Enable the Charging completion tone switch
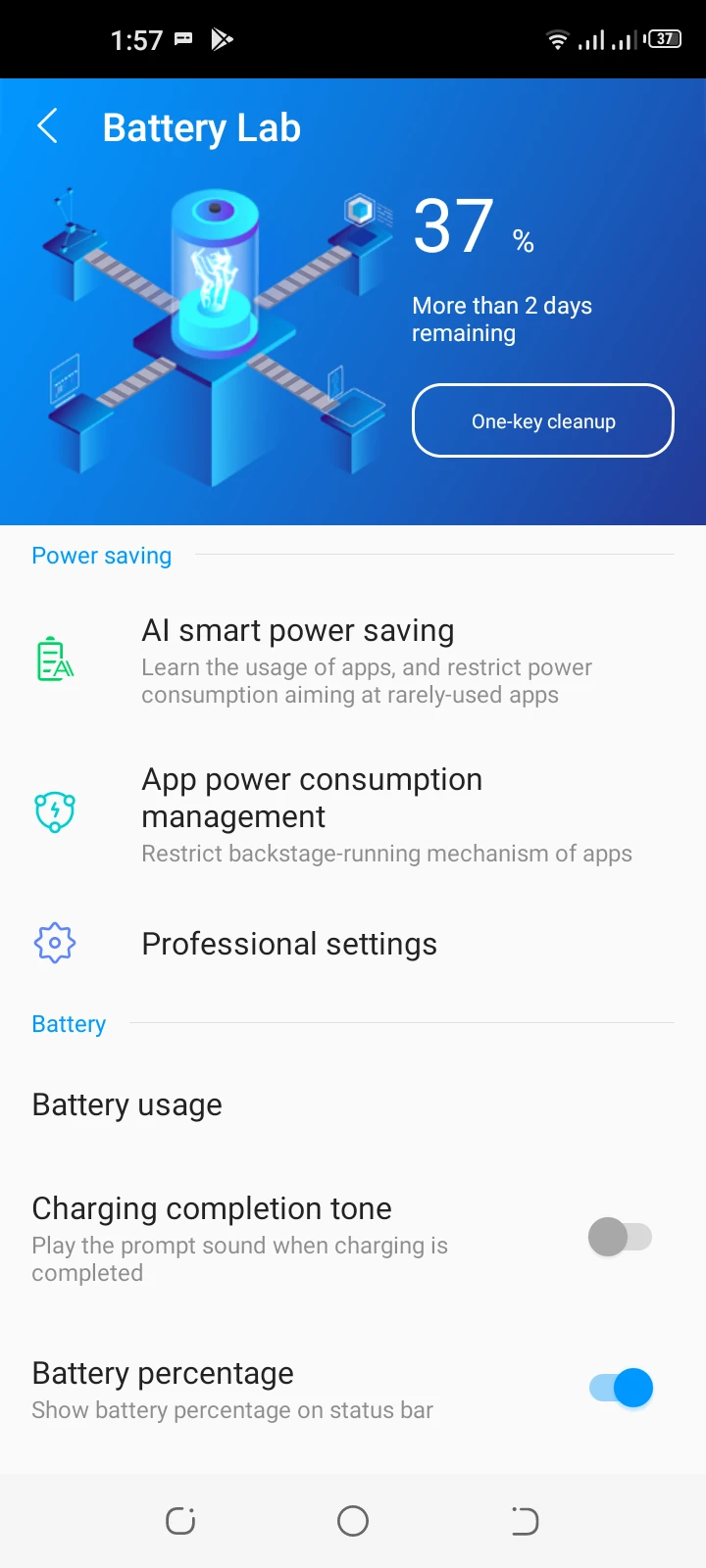 pyautogui.click(x=620, y=1237)
